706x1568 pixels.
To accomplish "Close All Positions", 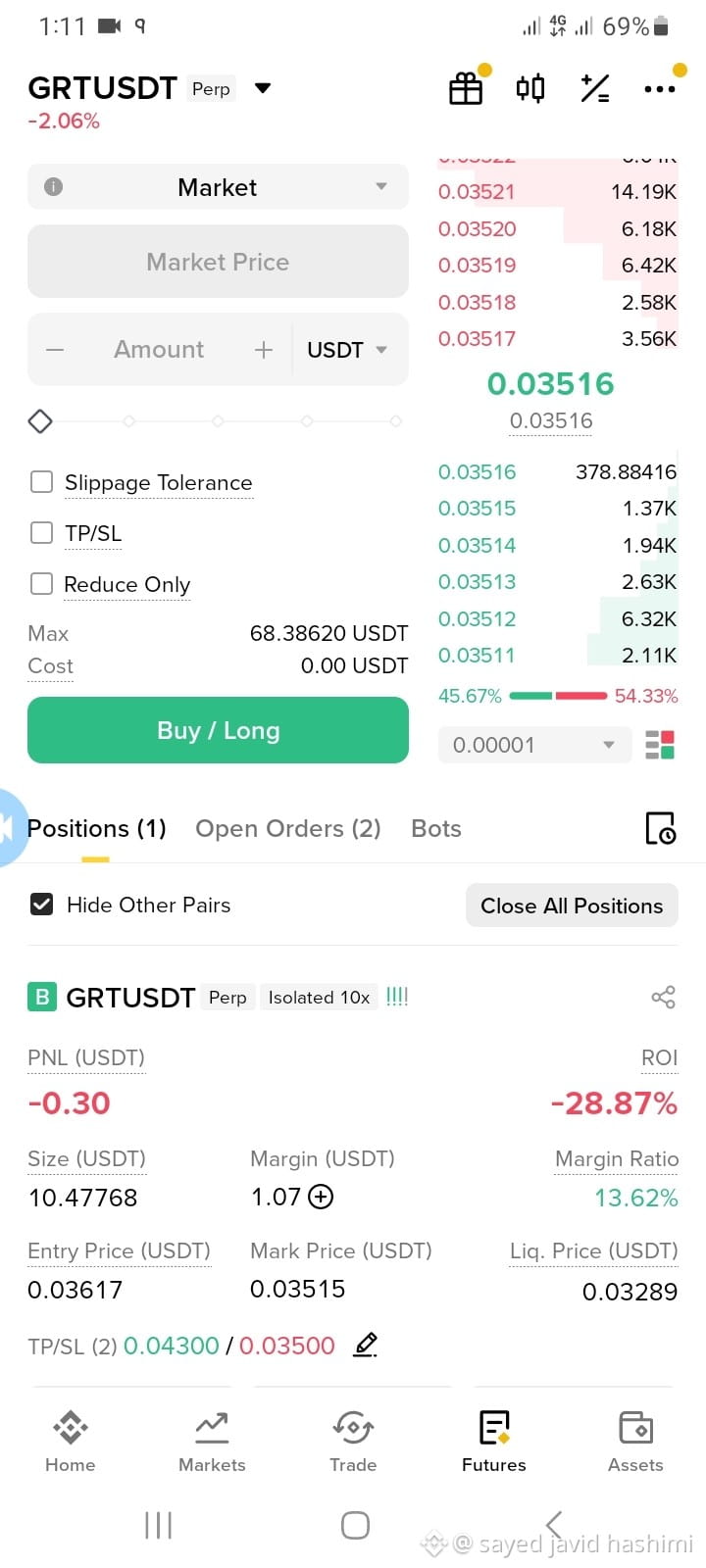I will (x=572, y=906).
